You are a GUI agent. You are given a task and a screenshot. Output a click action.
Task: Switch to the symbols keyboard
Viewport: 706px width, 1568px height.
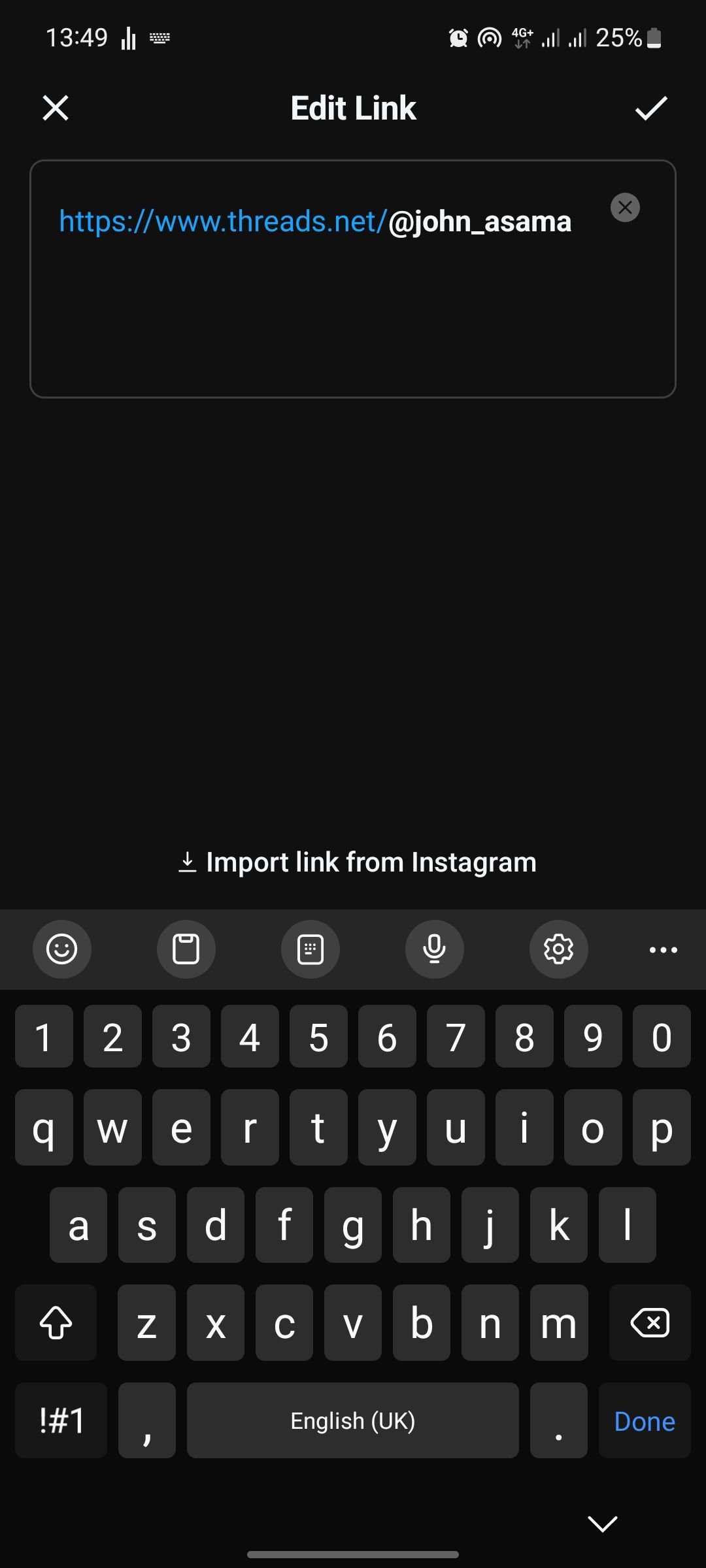point(61,1421)
